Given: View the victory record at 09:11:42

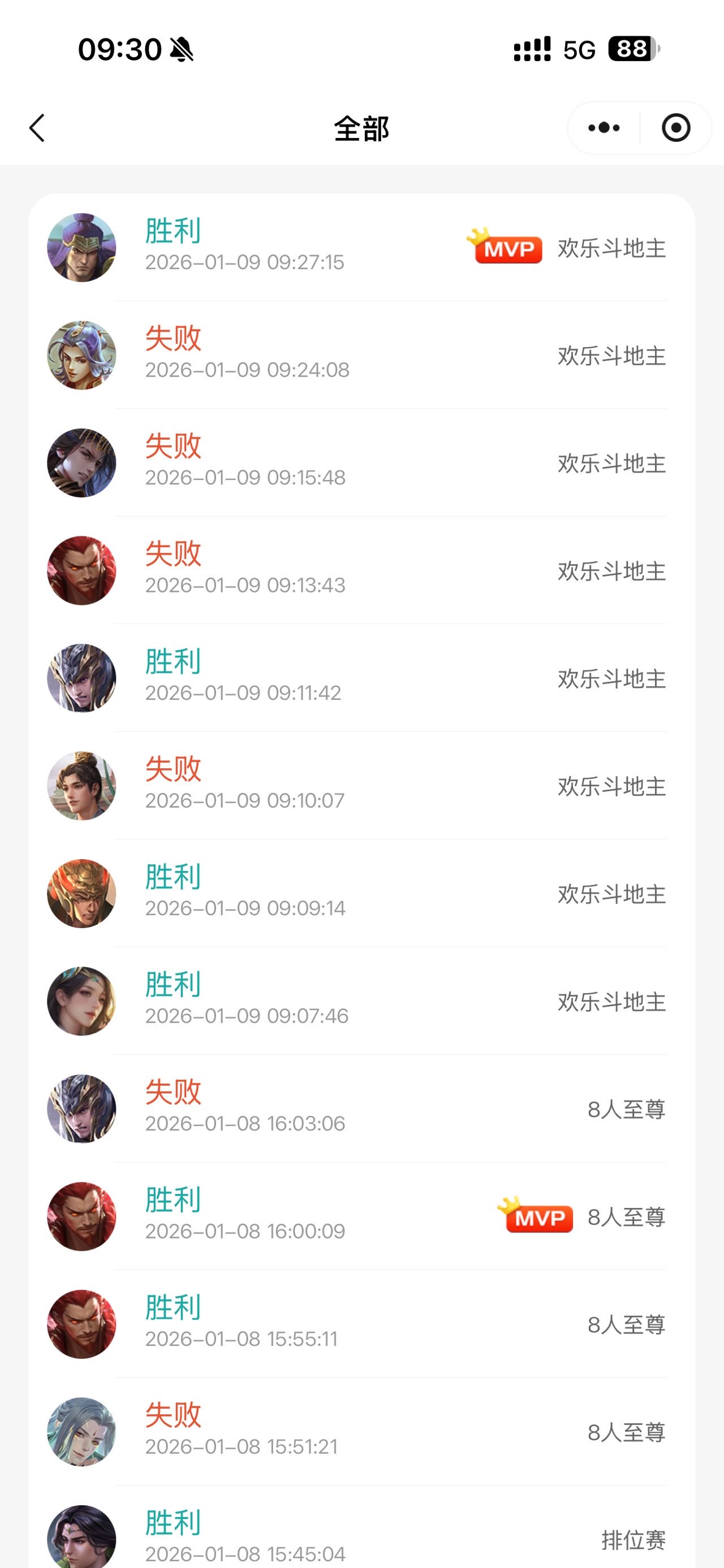Looking at the screenshot, I should click(x=361, y=678).
